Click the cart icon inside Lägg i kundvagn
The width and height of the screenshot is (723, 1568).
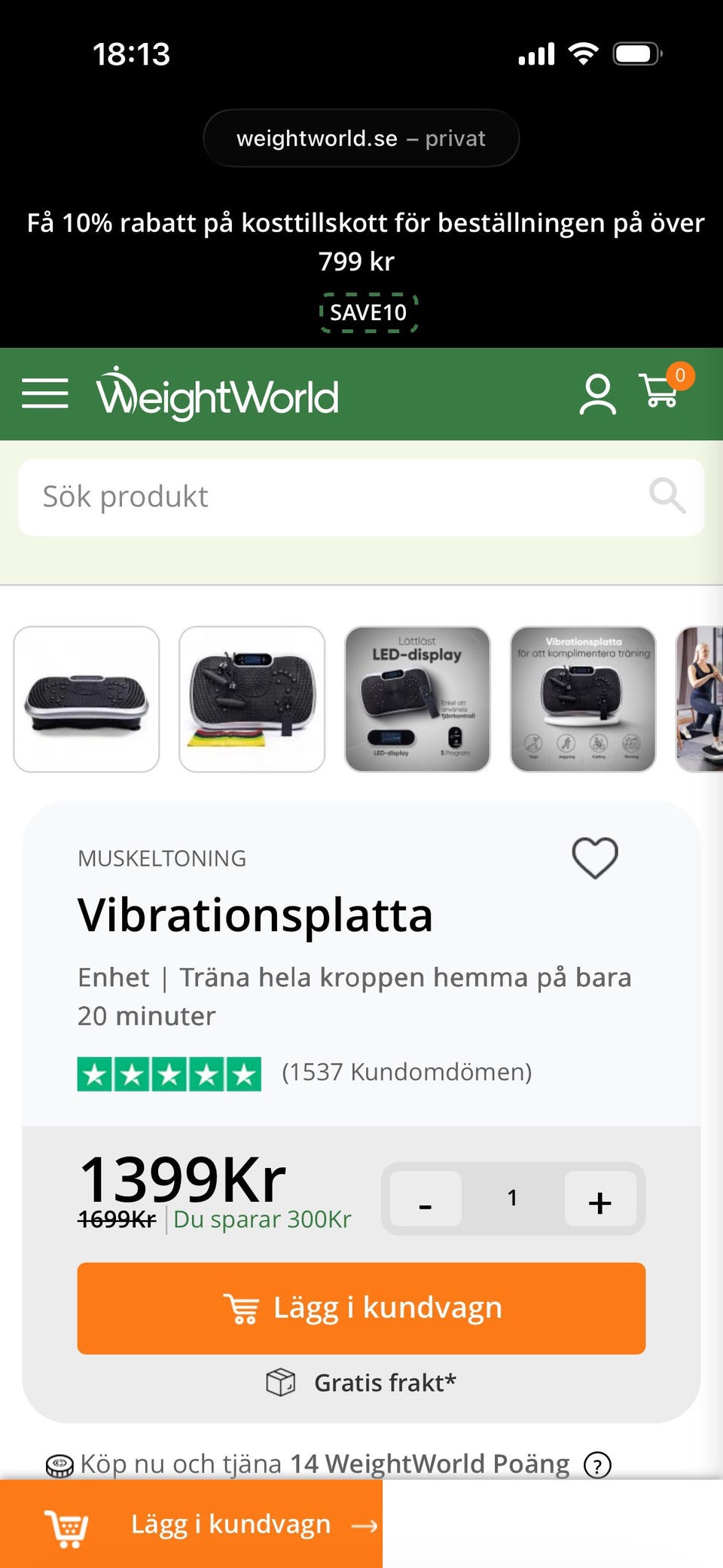pyautogui.click(x=243, y=1307)
